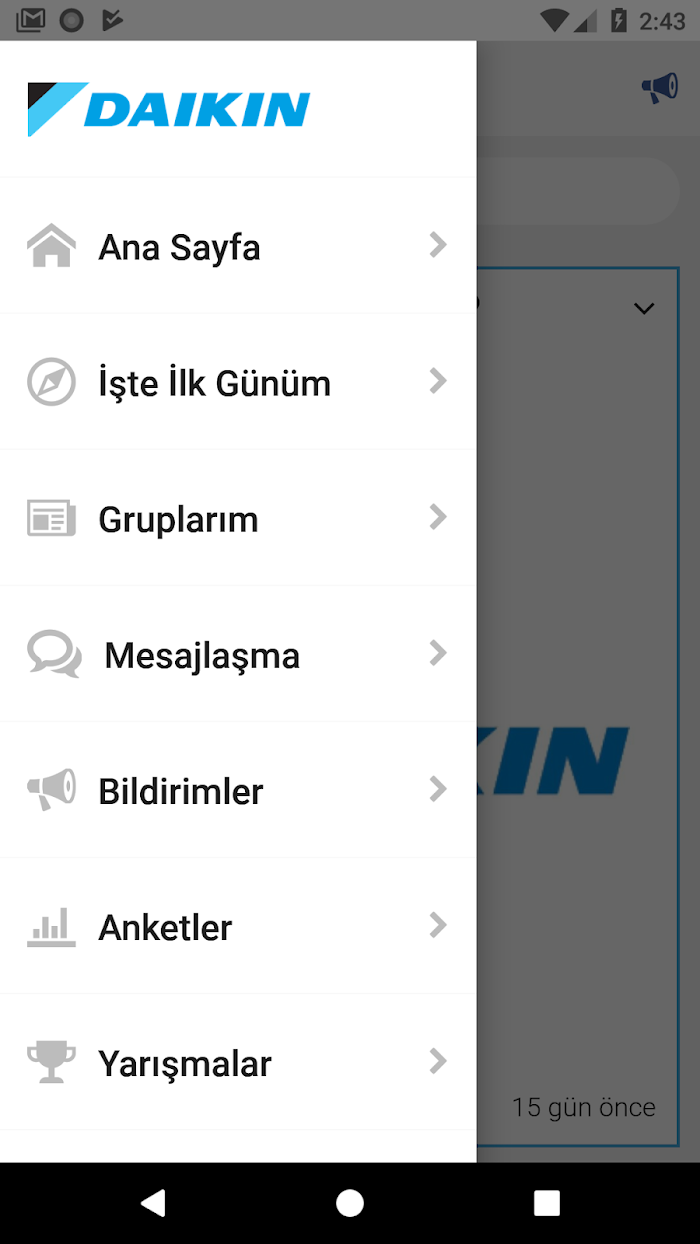
Task: Go to Gruplarım
Action: 238,518
